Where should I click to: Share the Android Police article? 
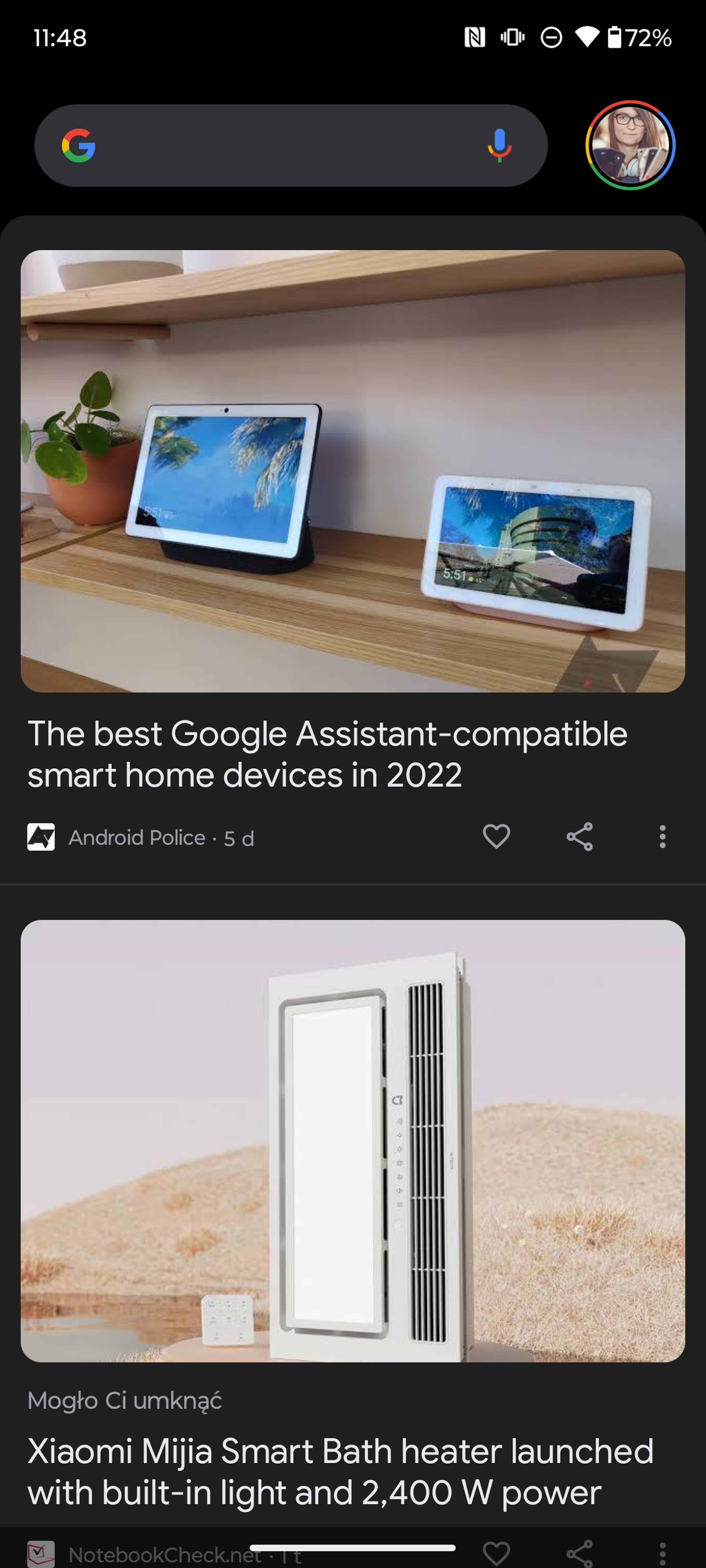[579, 837]
